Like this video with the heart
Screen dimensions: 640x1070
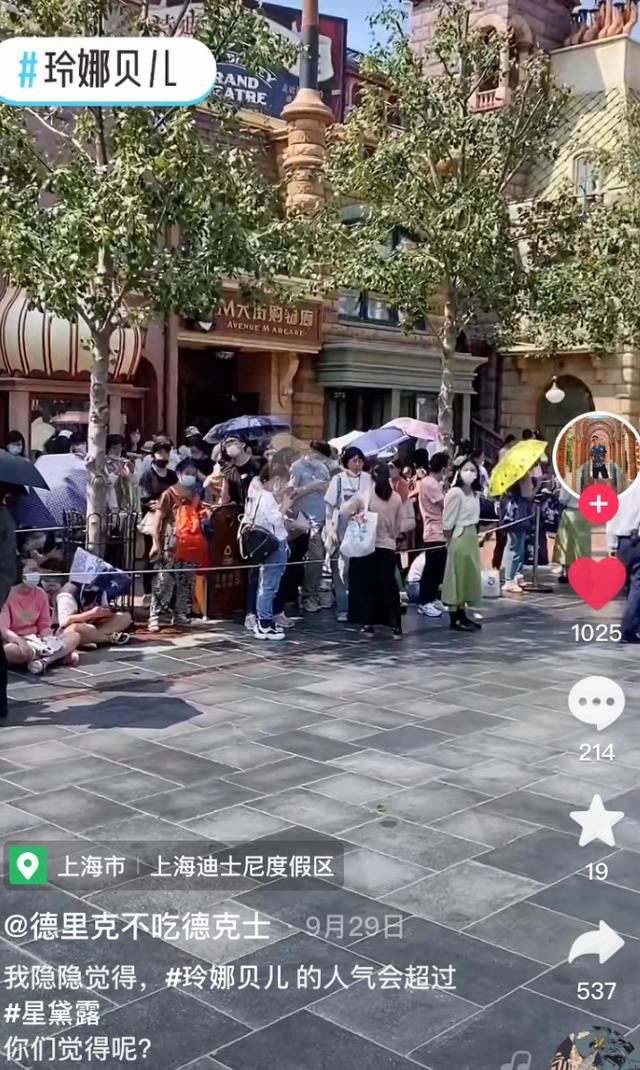(x=597, y=584)
